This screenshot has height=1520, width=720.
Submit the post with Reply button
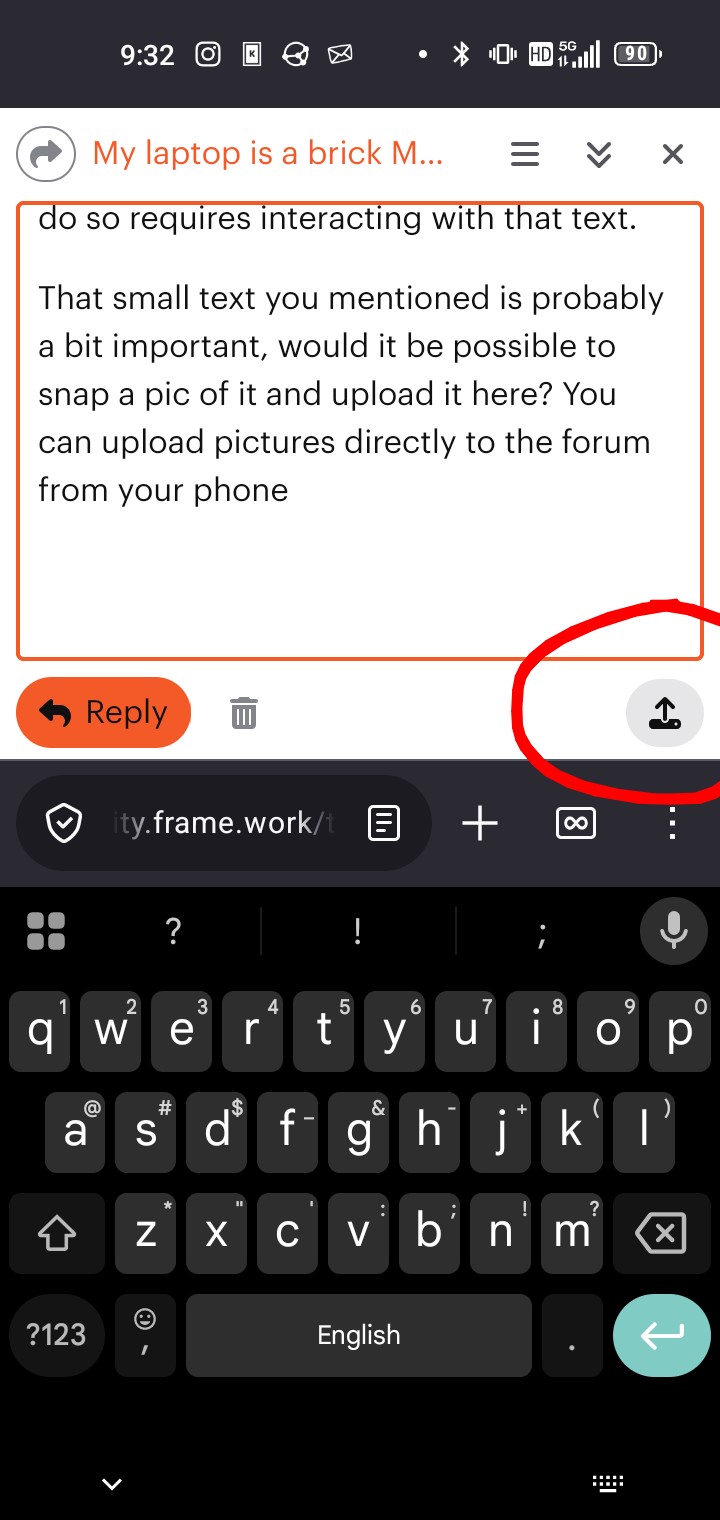[103, 712]
